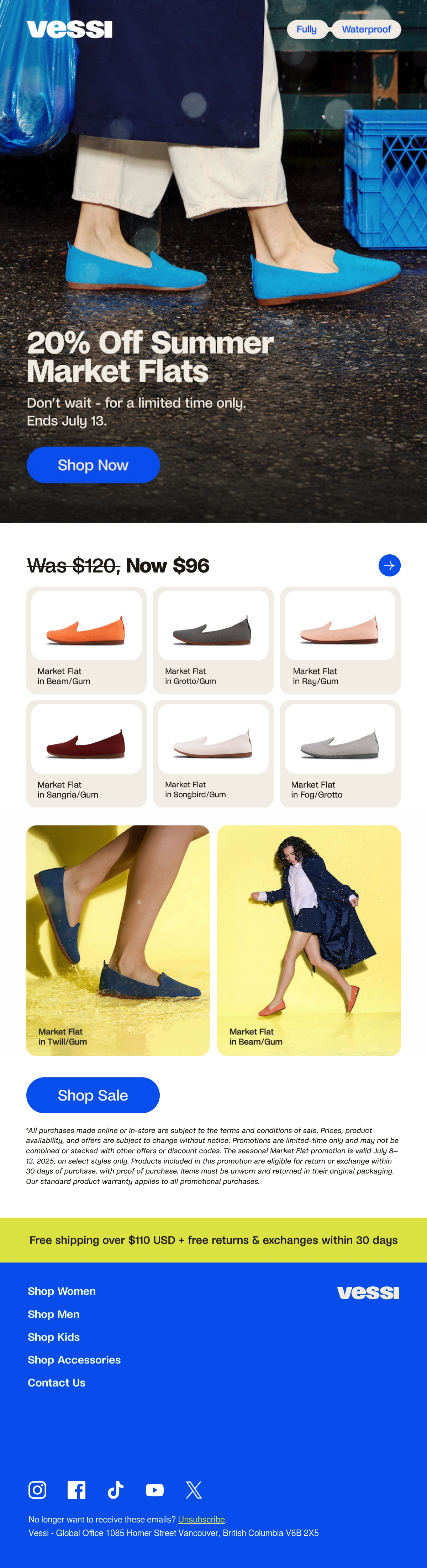This screenshot has width=427, height=1568.
Task: Visit Shop Kids
Action: pyautogui.click(x=53, y=1337)
